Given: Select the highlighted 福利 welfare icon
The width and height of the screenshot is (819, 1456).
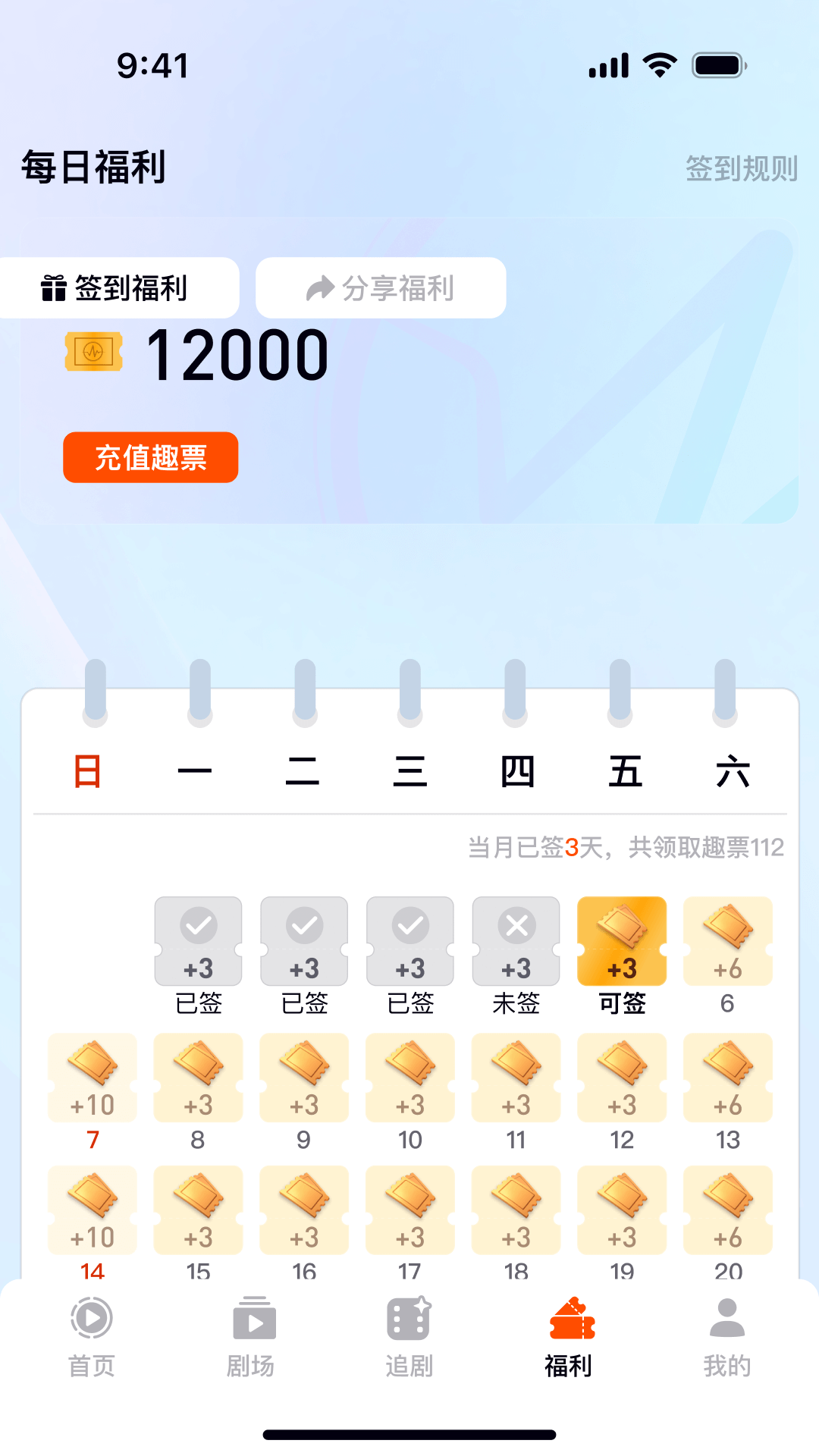Looking at the screenshot, I should (x=573, y=1319).
